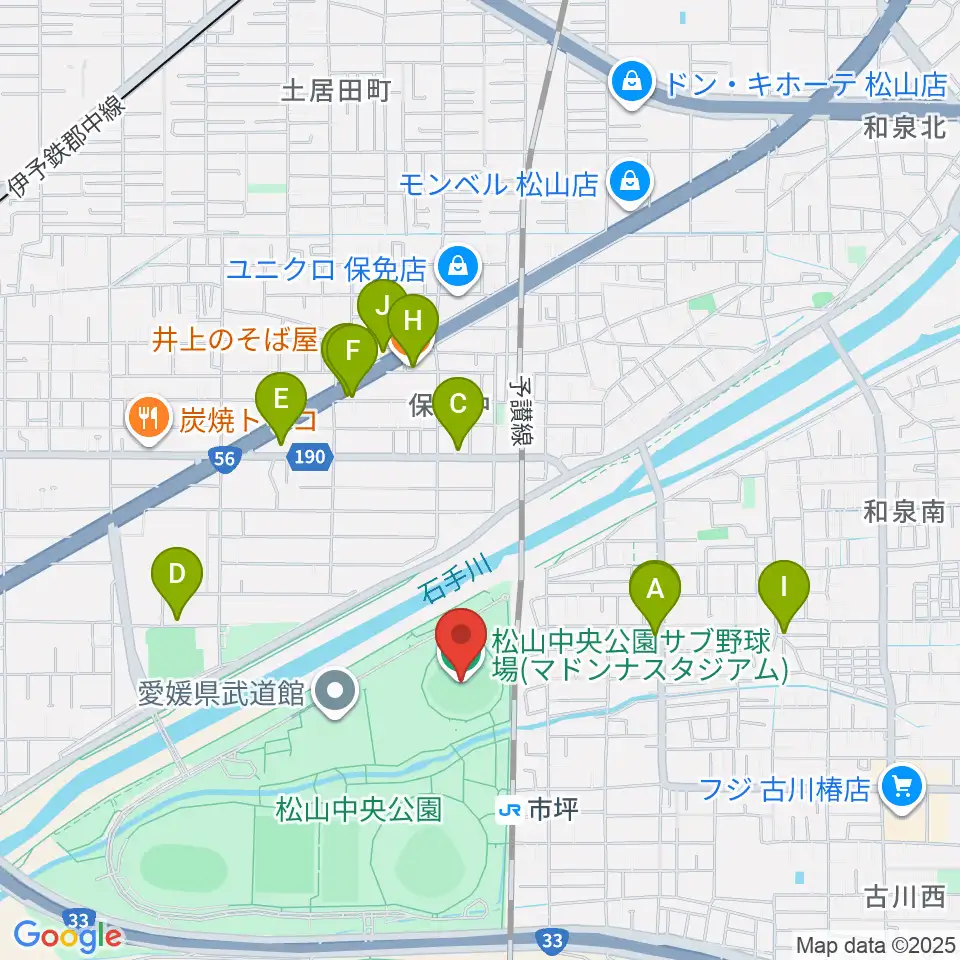Image resolution: width=960 pixels, height=960 pixels.
Task: Tap the red pin for マドンナスタジアム
Action: coord(461,639)
